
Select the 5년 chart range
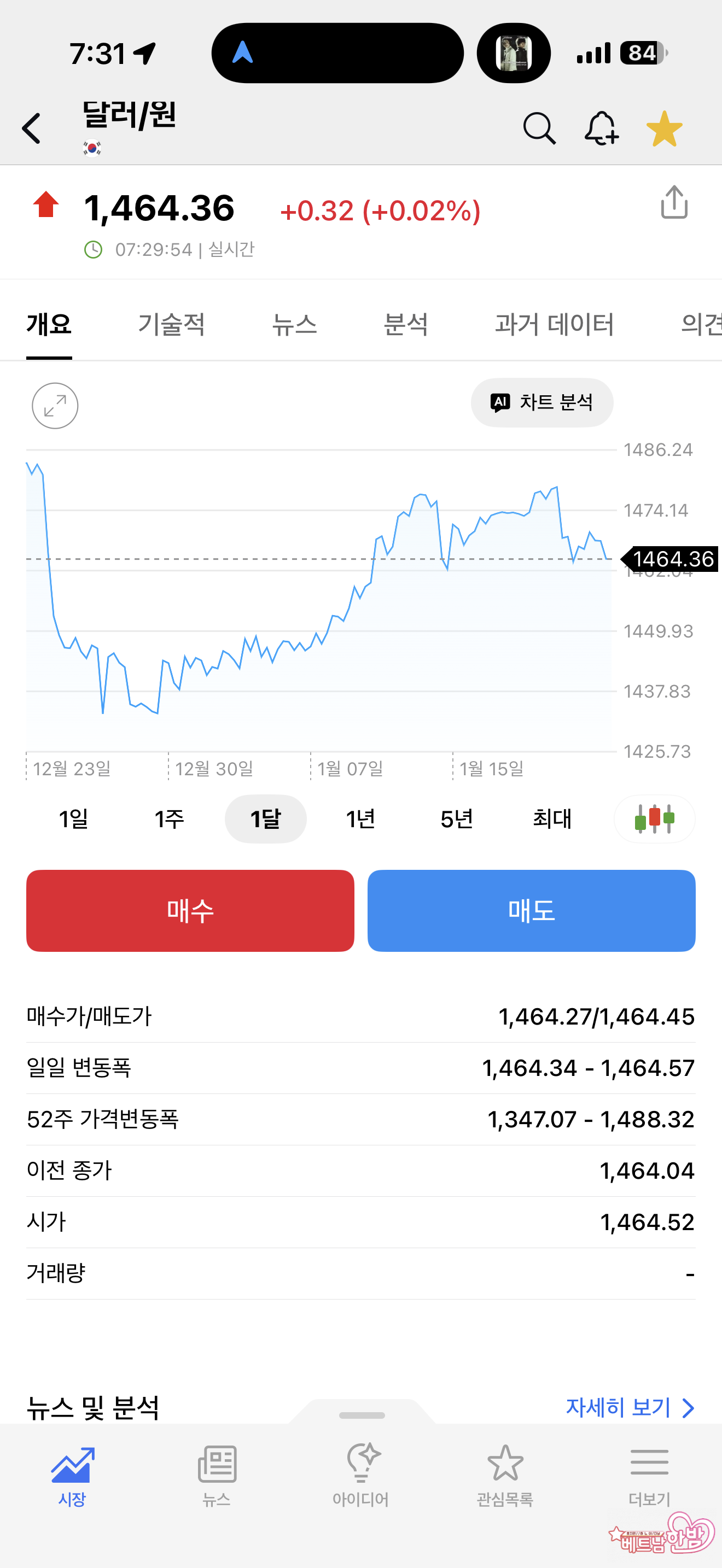[457, 818]
